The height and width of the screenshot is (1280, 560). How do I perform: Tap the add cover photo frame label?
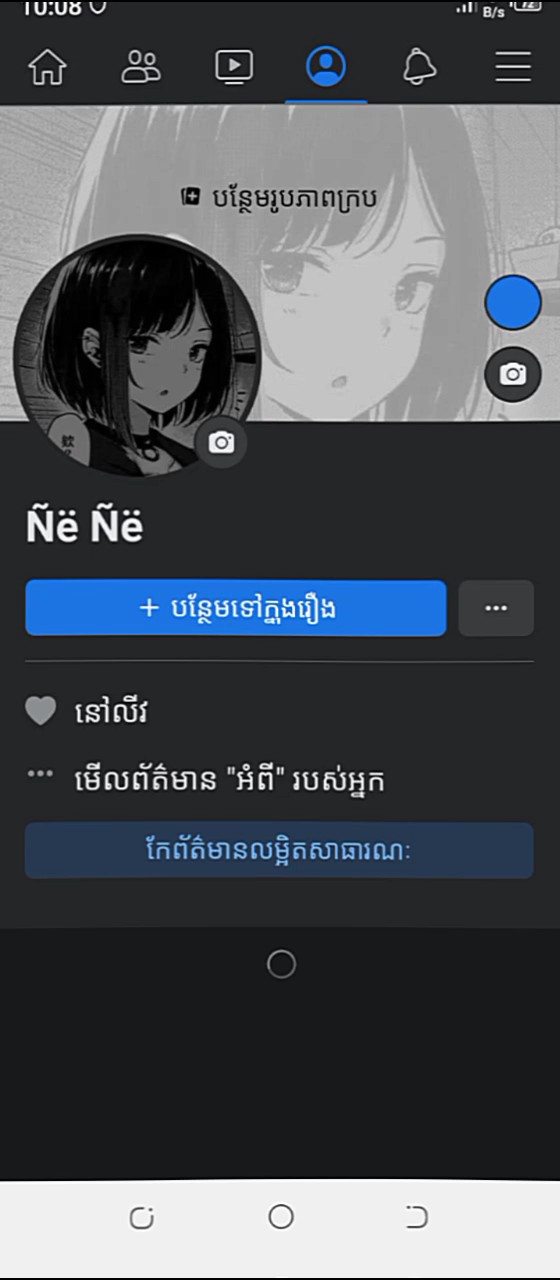pyautogui.click(x=280, y=197)
